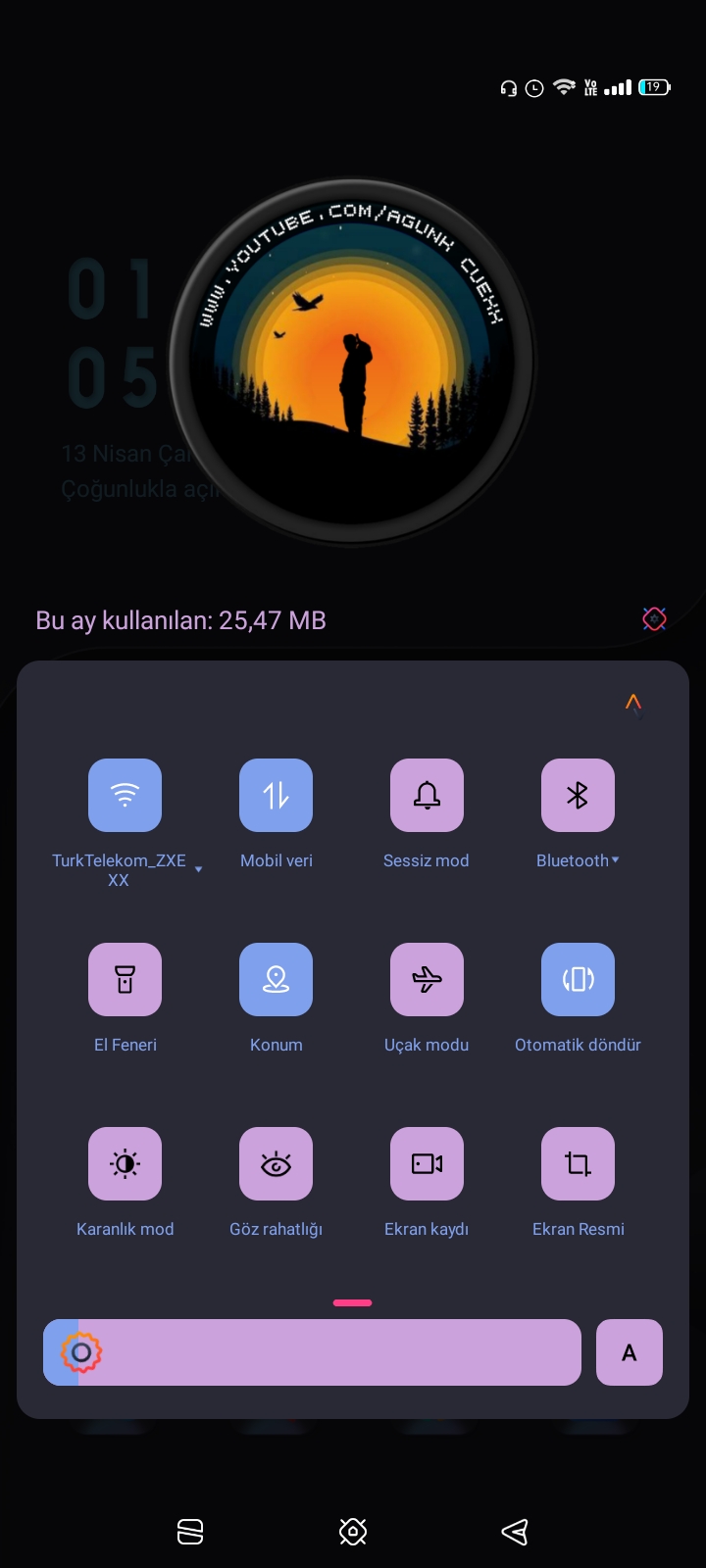The height and width of the screenshot is (1568, 706).
Task: Open recent apps from navigation bar
Action: click(190, 1532)
